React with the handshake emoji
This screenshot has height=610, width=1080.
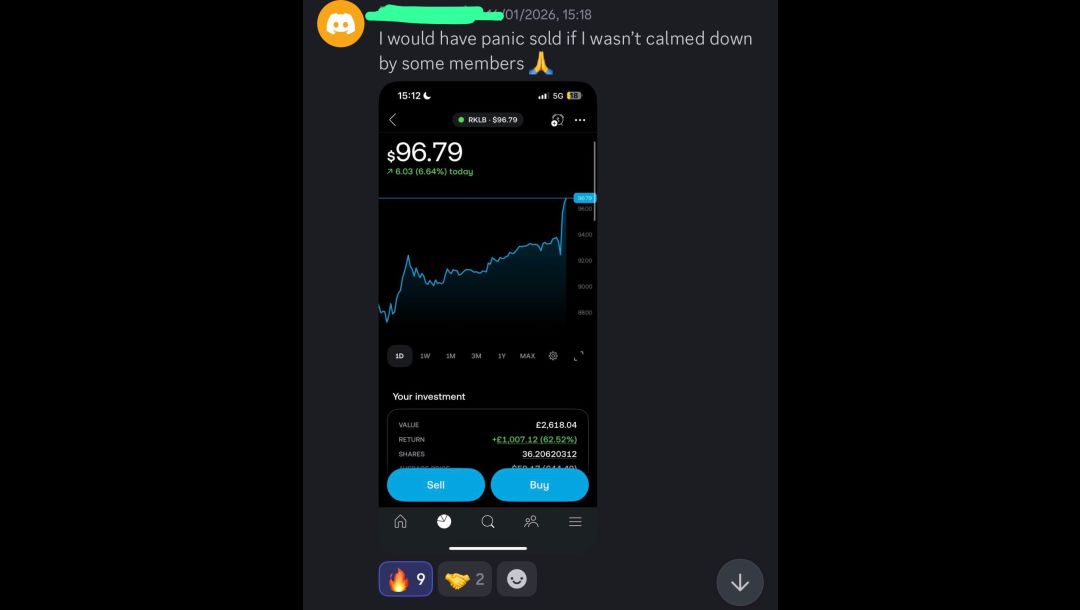point(465,579)
